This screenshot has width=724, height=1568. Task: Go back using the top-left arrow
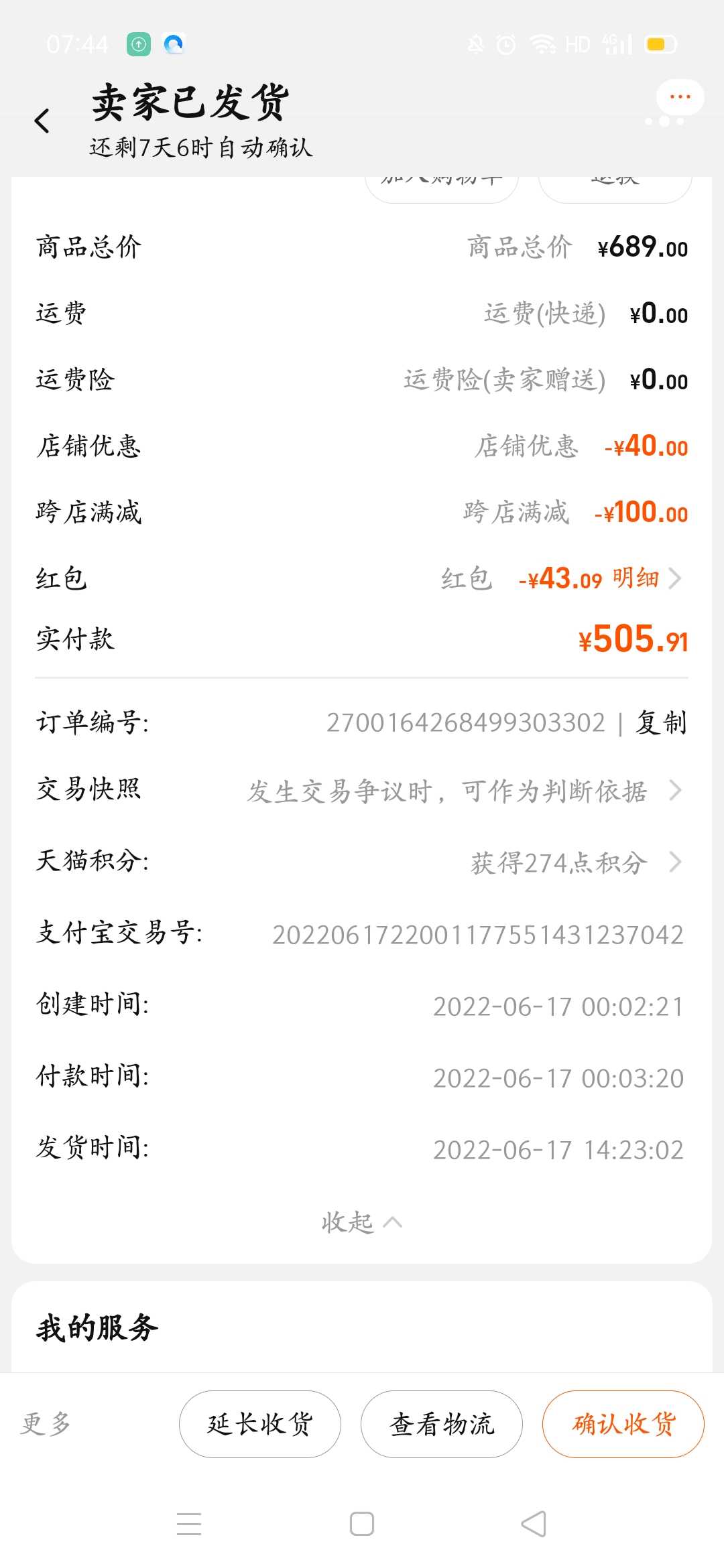coord(42,121)
